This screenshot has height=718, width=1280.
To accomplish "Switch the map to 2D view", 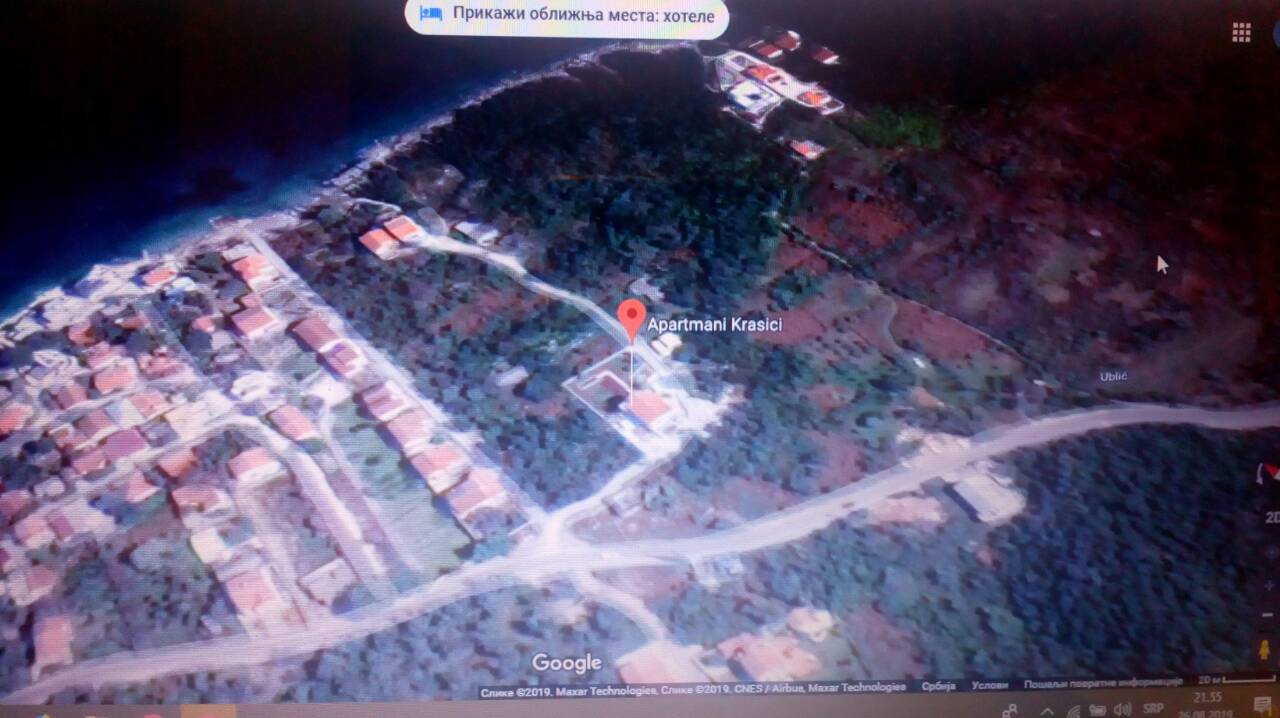I will click(1272, 517).
